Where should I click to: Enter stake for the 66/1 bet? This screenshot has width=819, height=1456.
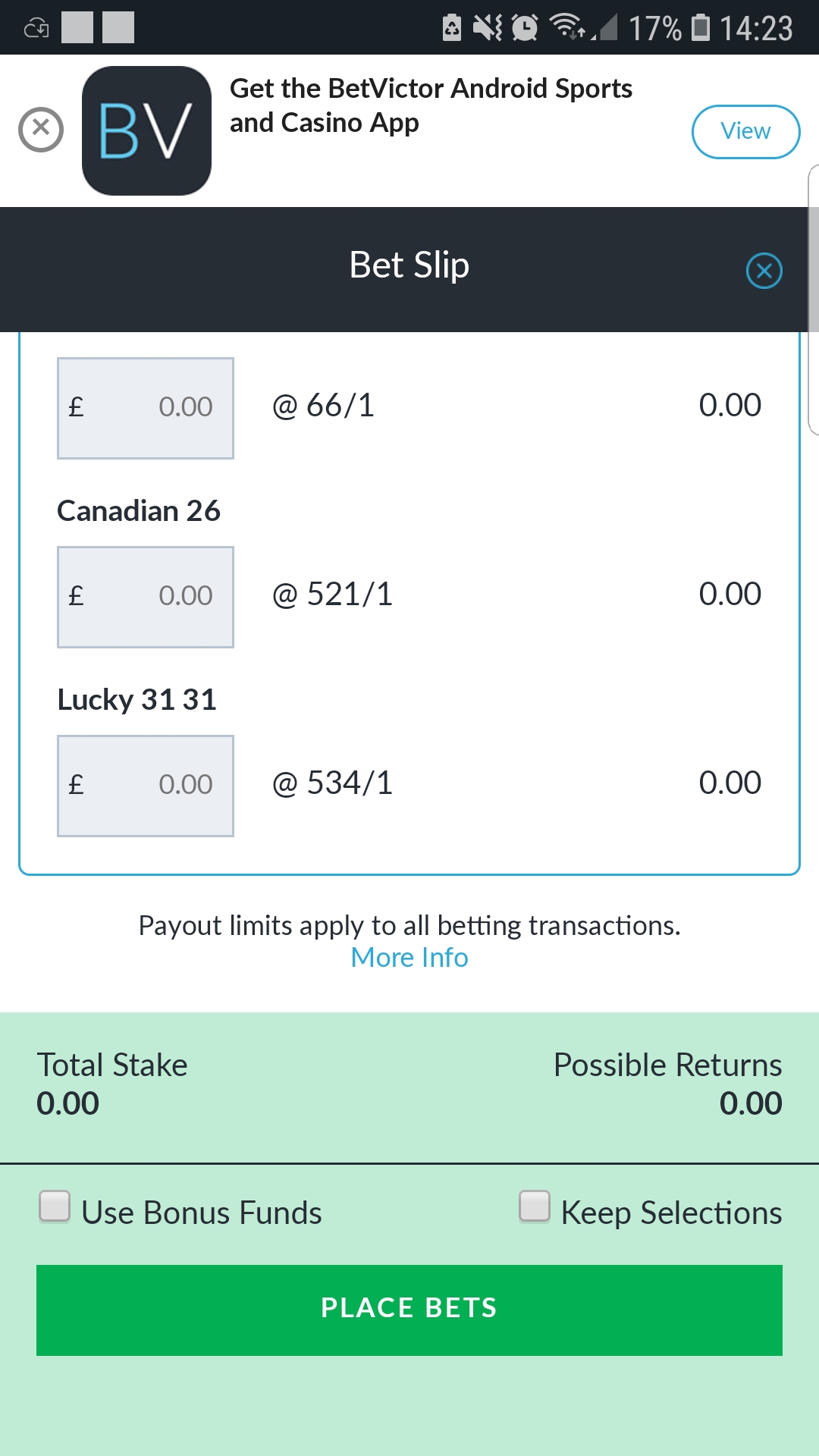tap(146, 408)
